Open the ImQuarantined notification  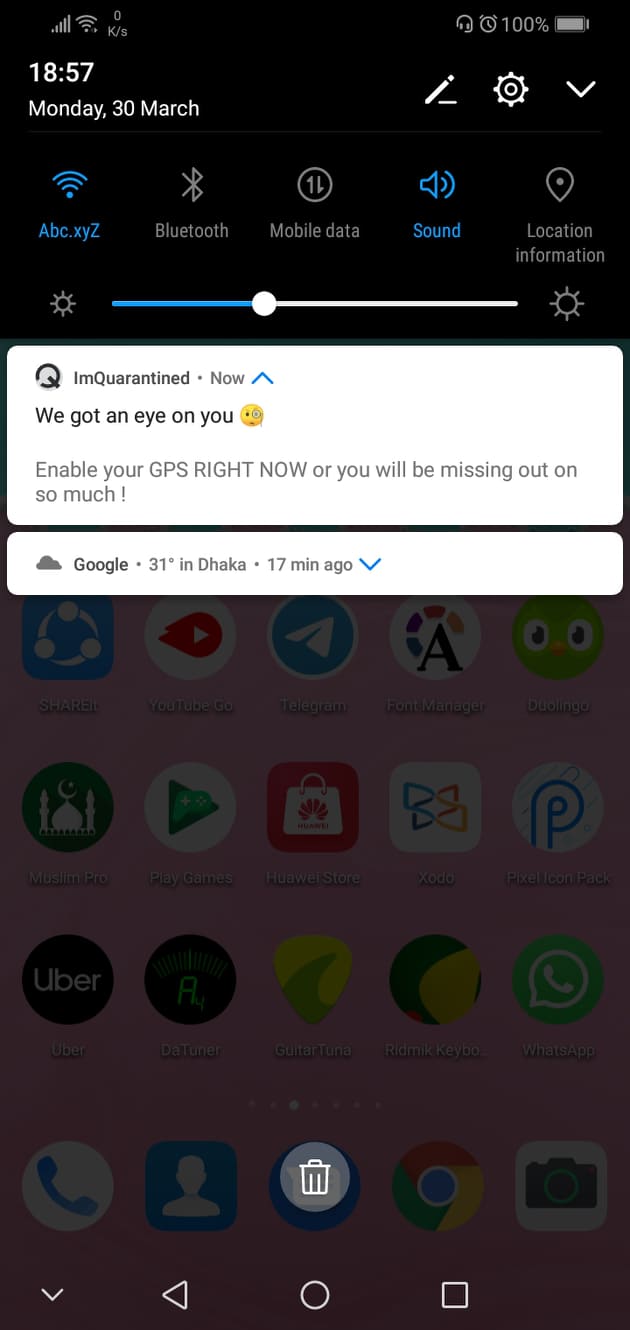(315, 435)
